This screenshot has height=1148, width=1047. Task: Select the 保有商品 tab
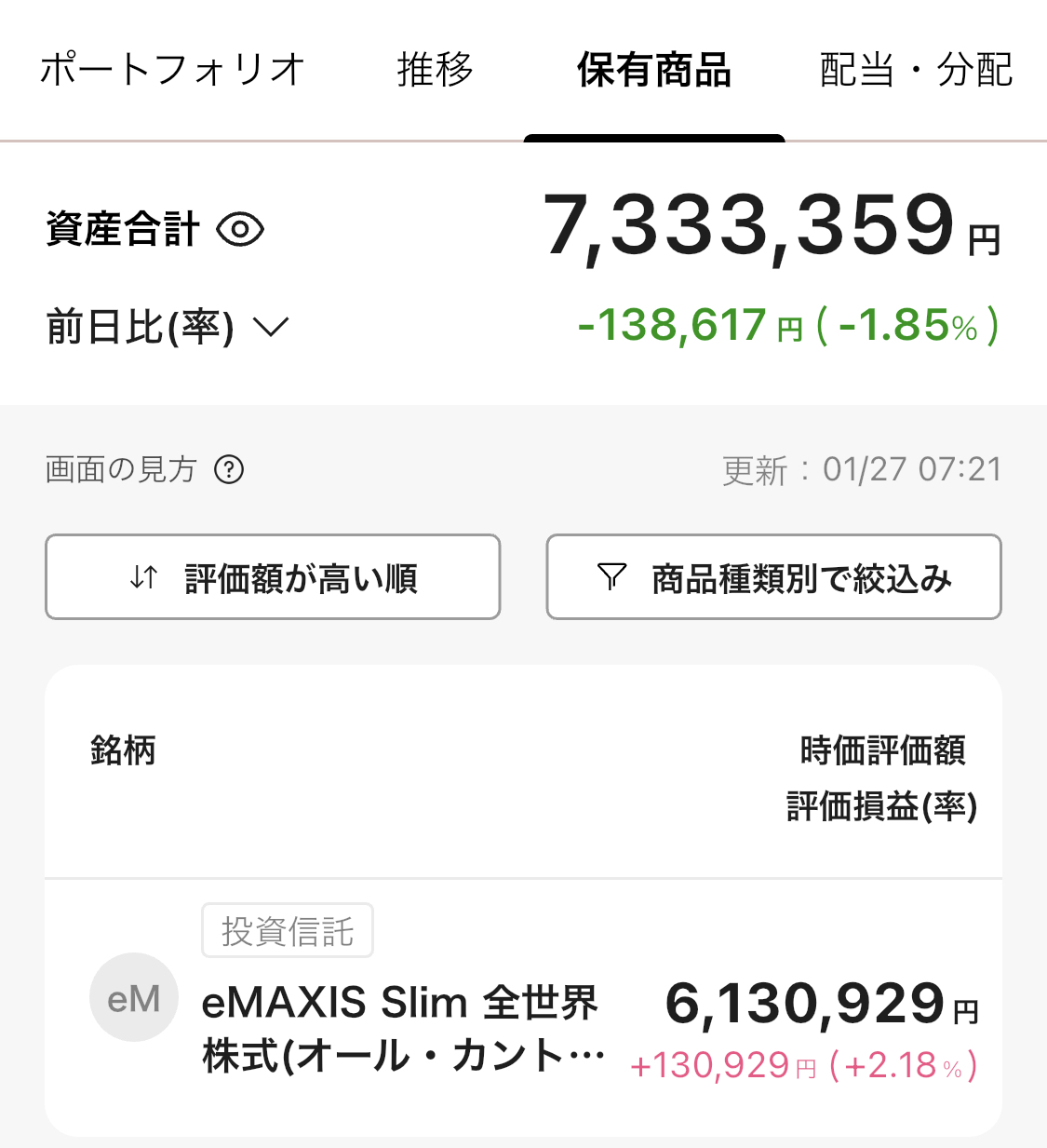653,70
